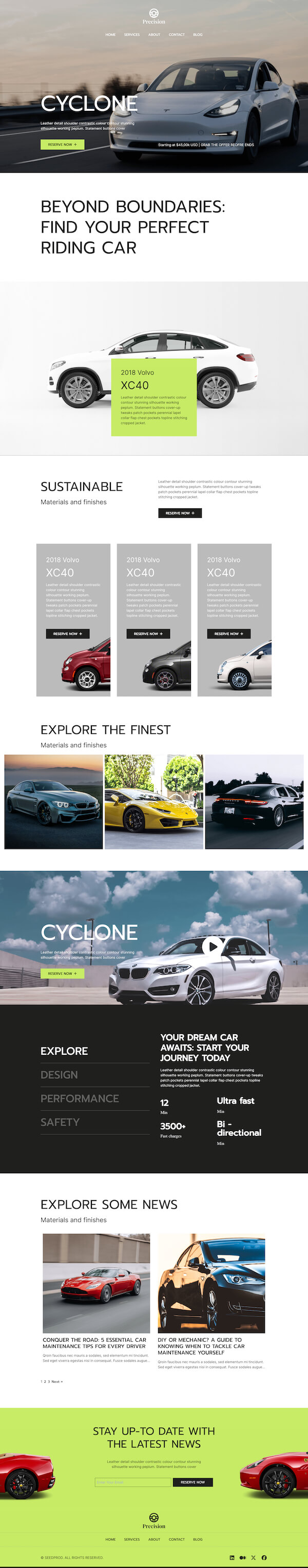Go to news page 2

click(45, 1382)
